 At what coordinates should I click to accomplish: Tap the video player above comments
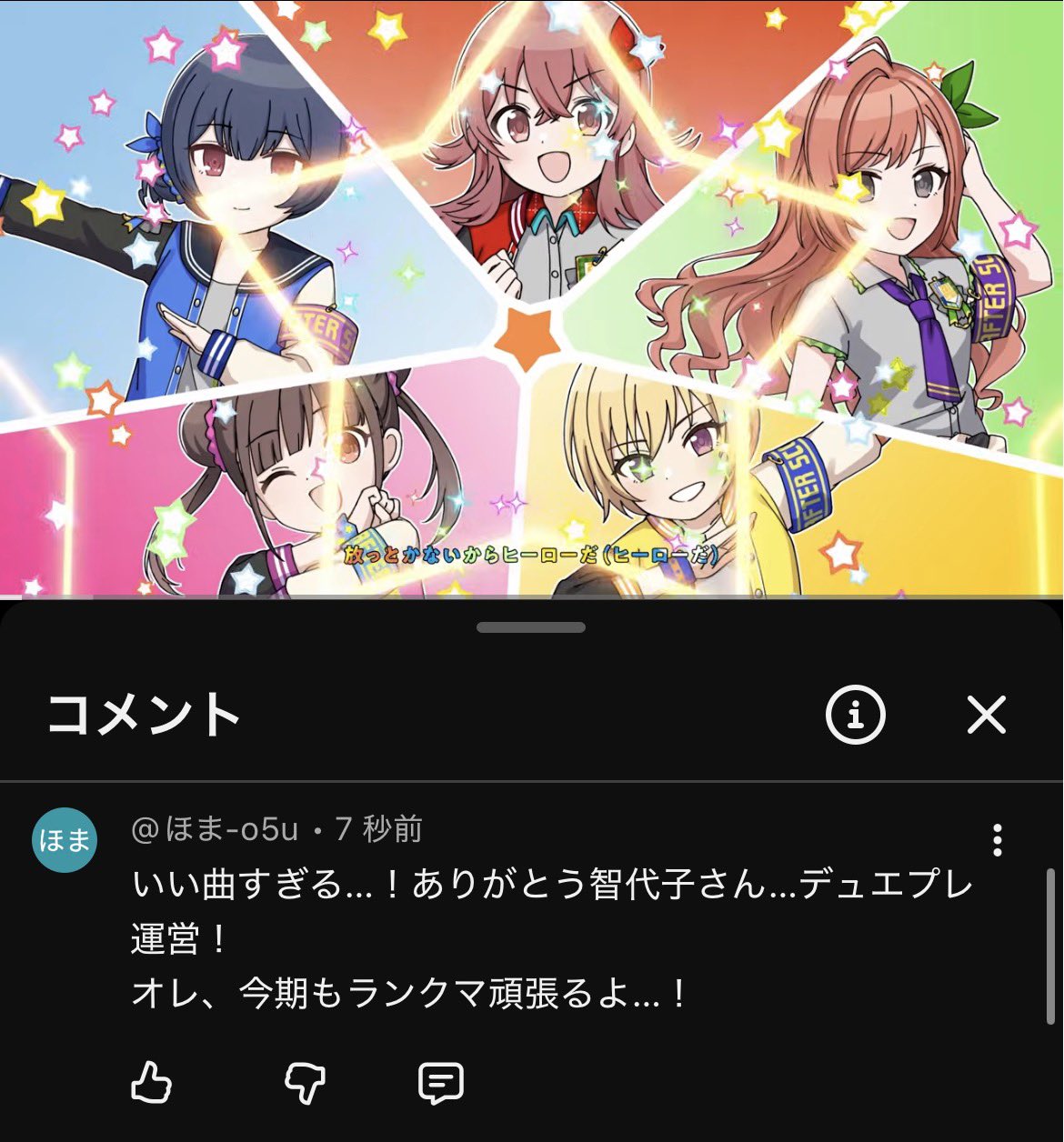(x=531, y=298)
